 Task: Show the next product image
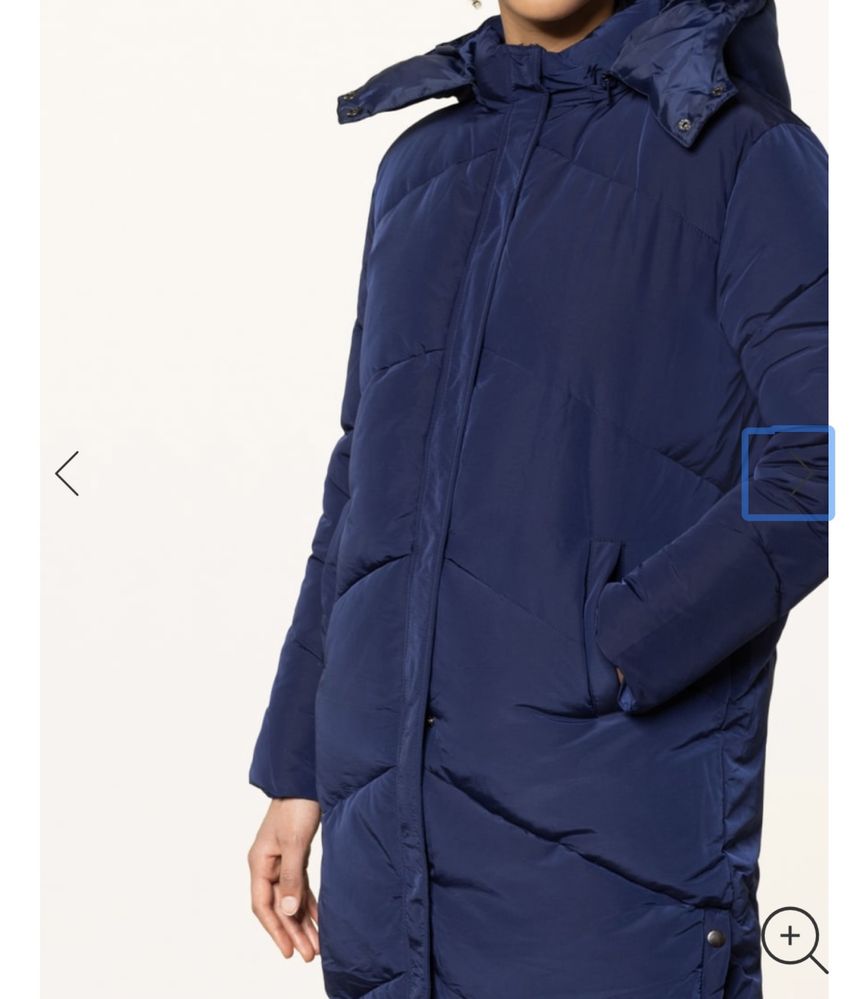(788, 473)
